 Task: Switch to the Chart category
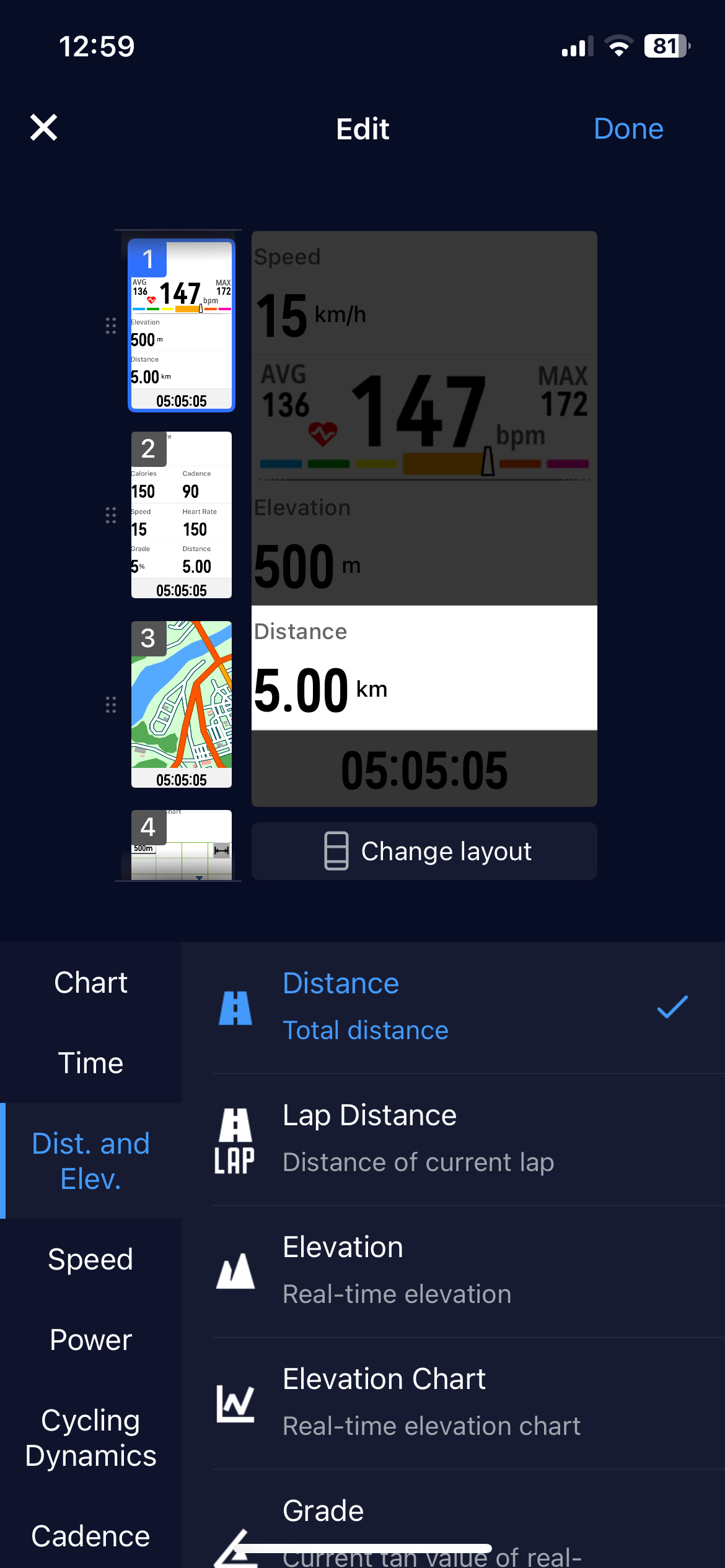point(90,983)
